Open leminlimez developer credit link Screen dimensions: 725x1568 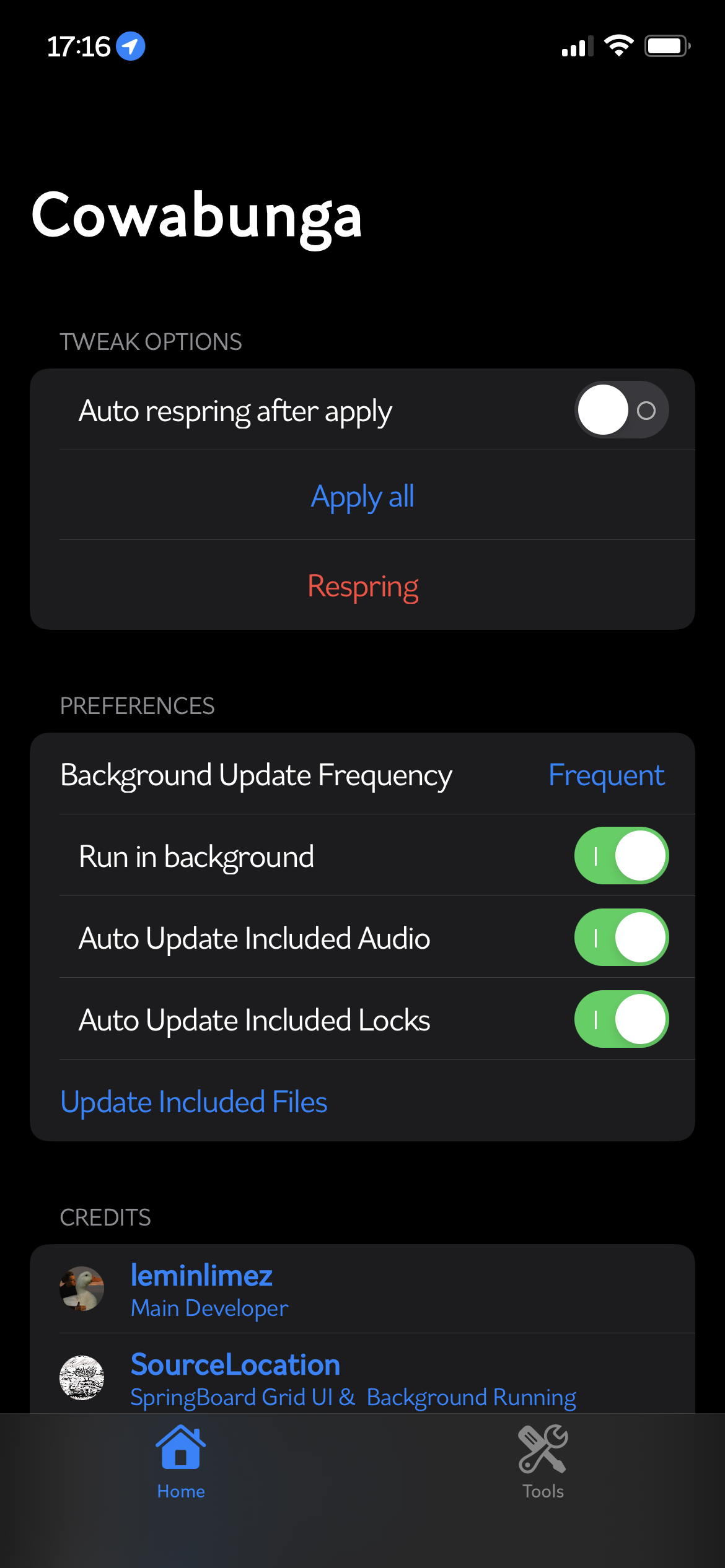click(x=201, y=1289)
